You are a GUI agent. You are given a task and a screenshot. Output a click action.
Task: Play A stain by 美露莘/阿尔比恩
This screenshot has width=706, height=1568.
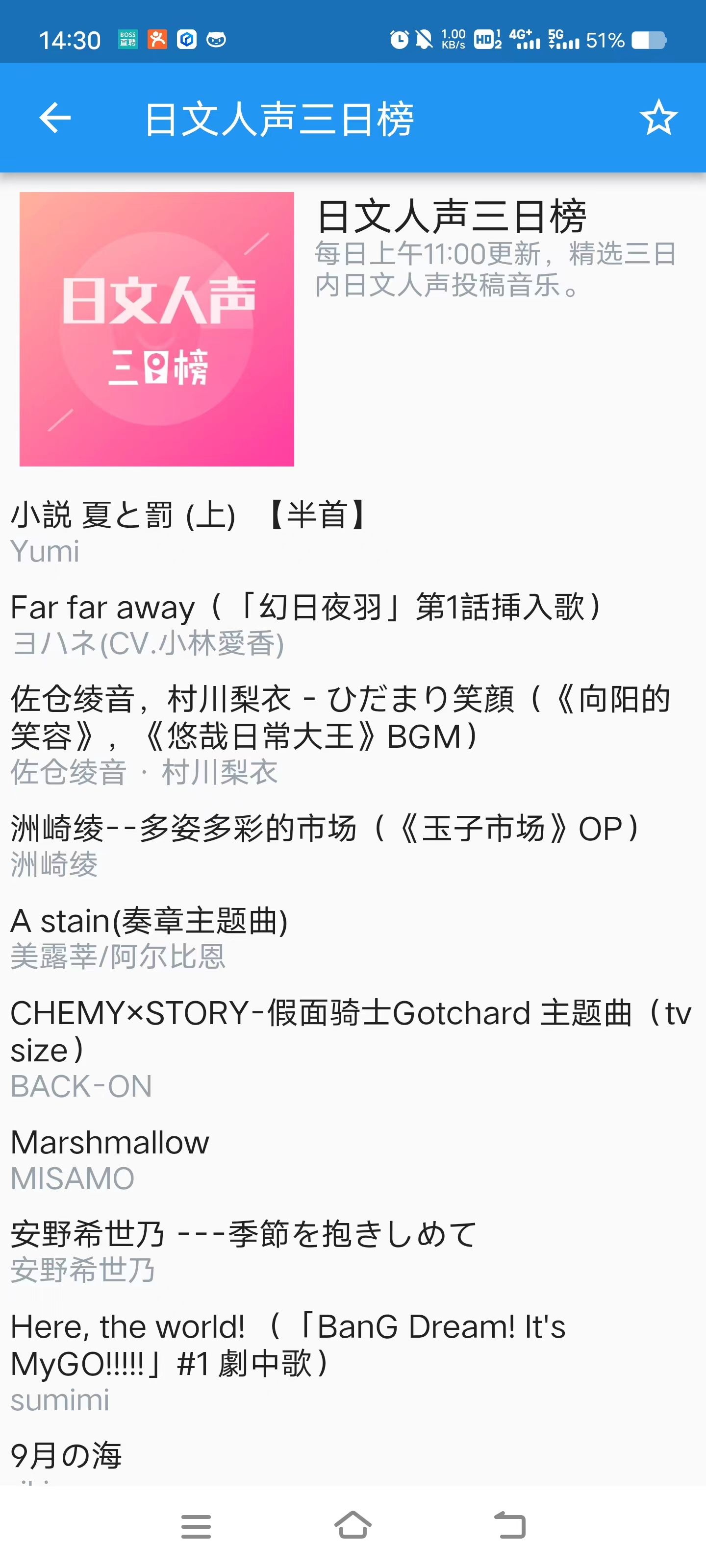(x=149, y=937)
